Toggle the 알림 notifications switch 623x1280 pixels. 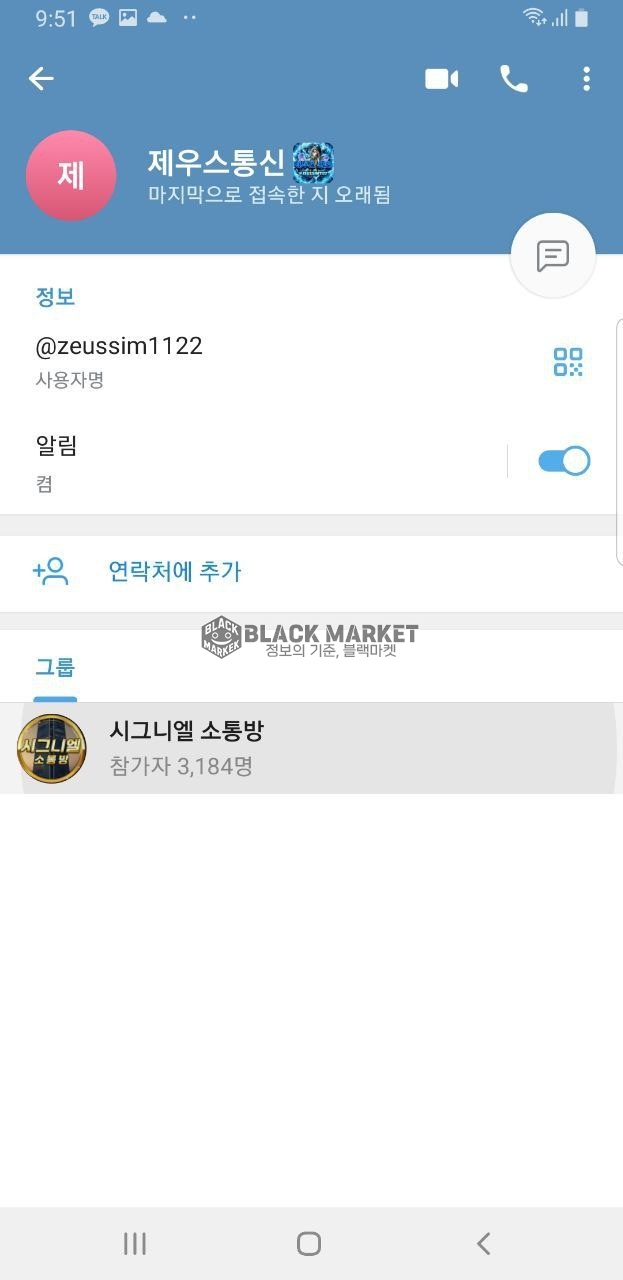coord(563,461)
